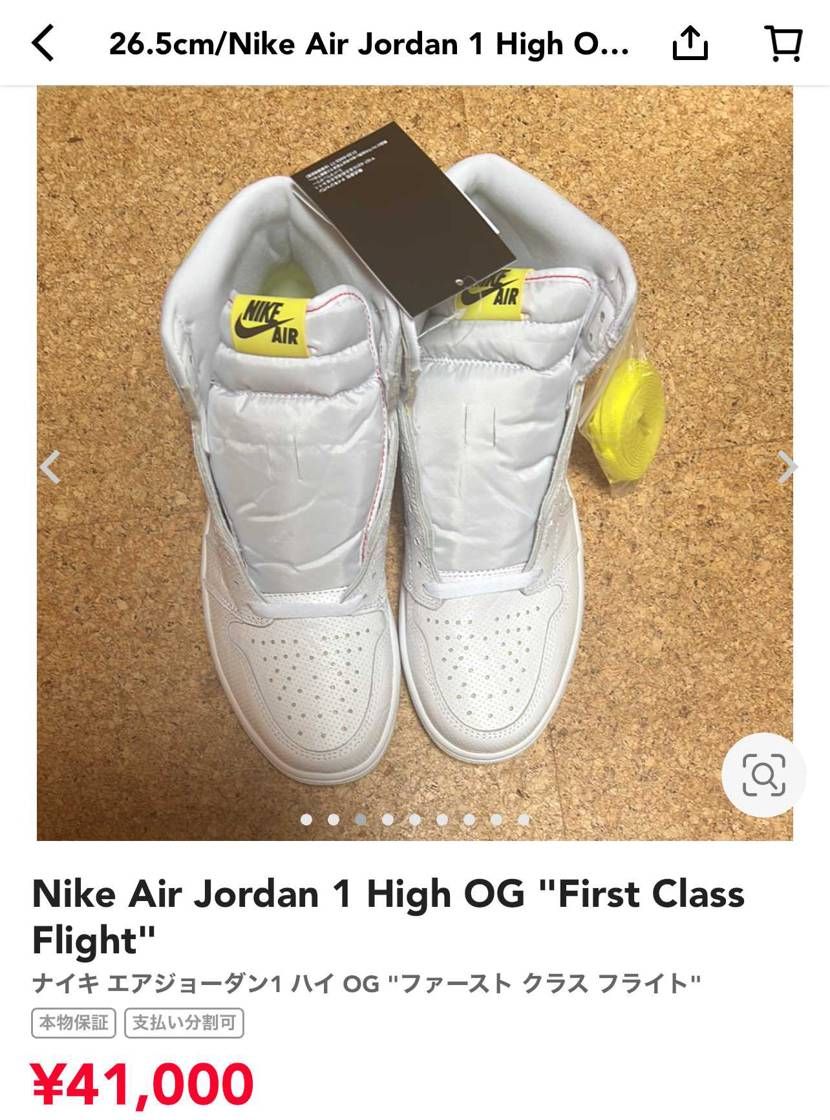Viewport: 830px width, 1120px height.
Task: Share this Air Jordan 1 listing
Action: 690,44
